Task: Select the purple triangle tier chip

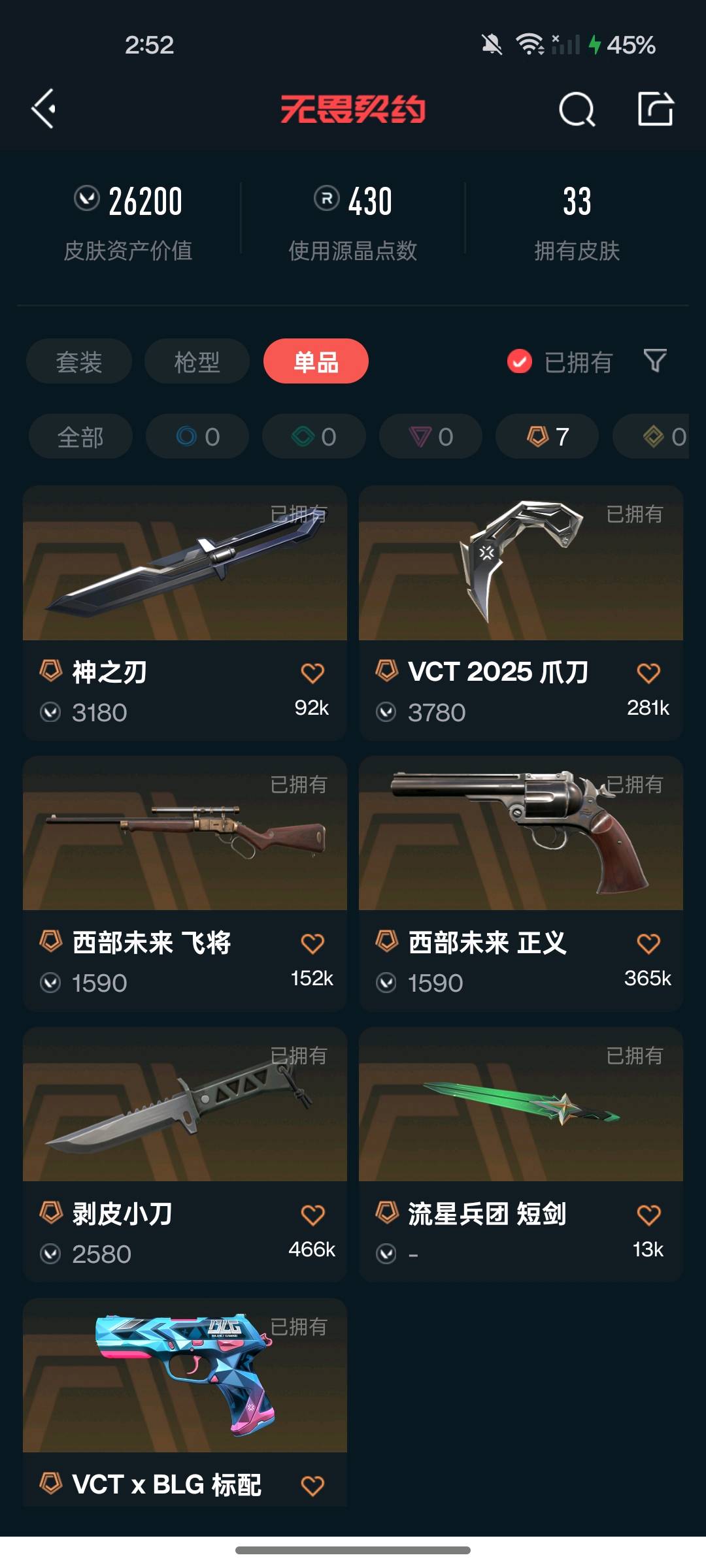Action: point(431,436)
